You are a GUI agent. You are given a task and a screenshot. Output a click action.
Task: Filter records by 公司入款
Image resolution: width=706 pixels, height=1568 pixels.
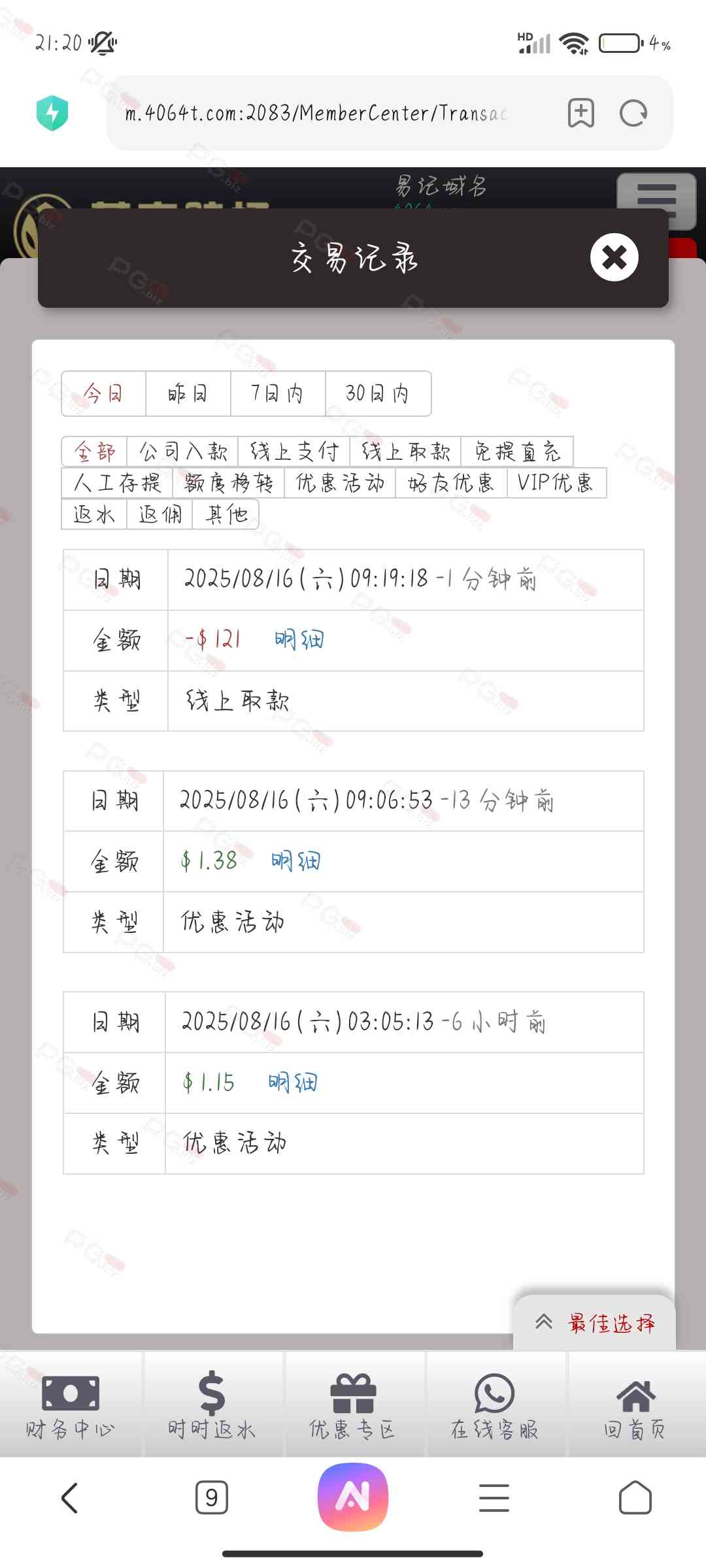(x=182, y=451)
